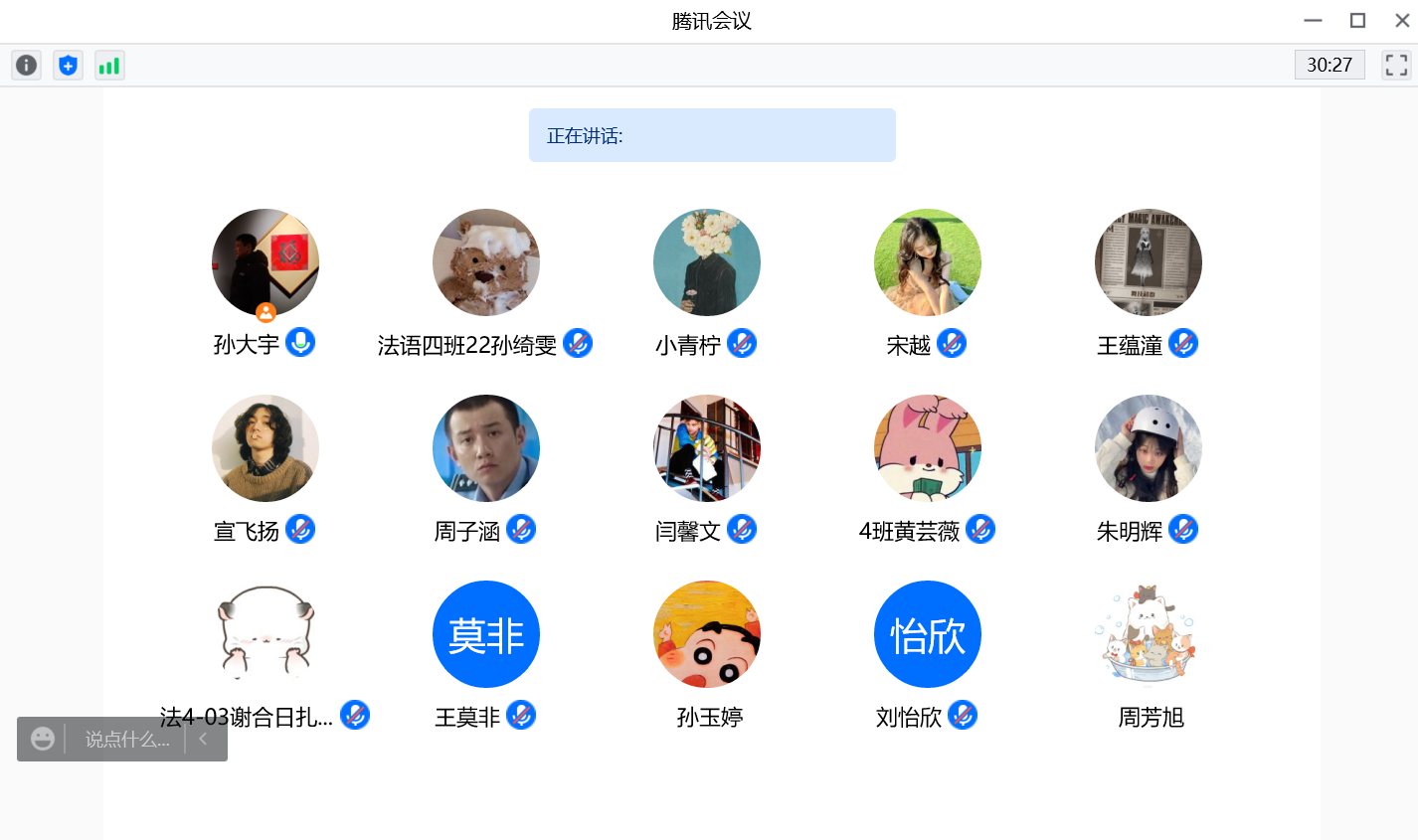1418x840 pixels.
Task: Select participant 4班黄芸薇's avatar
Action: coord(928,448)
